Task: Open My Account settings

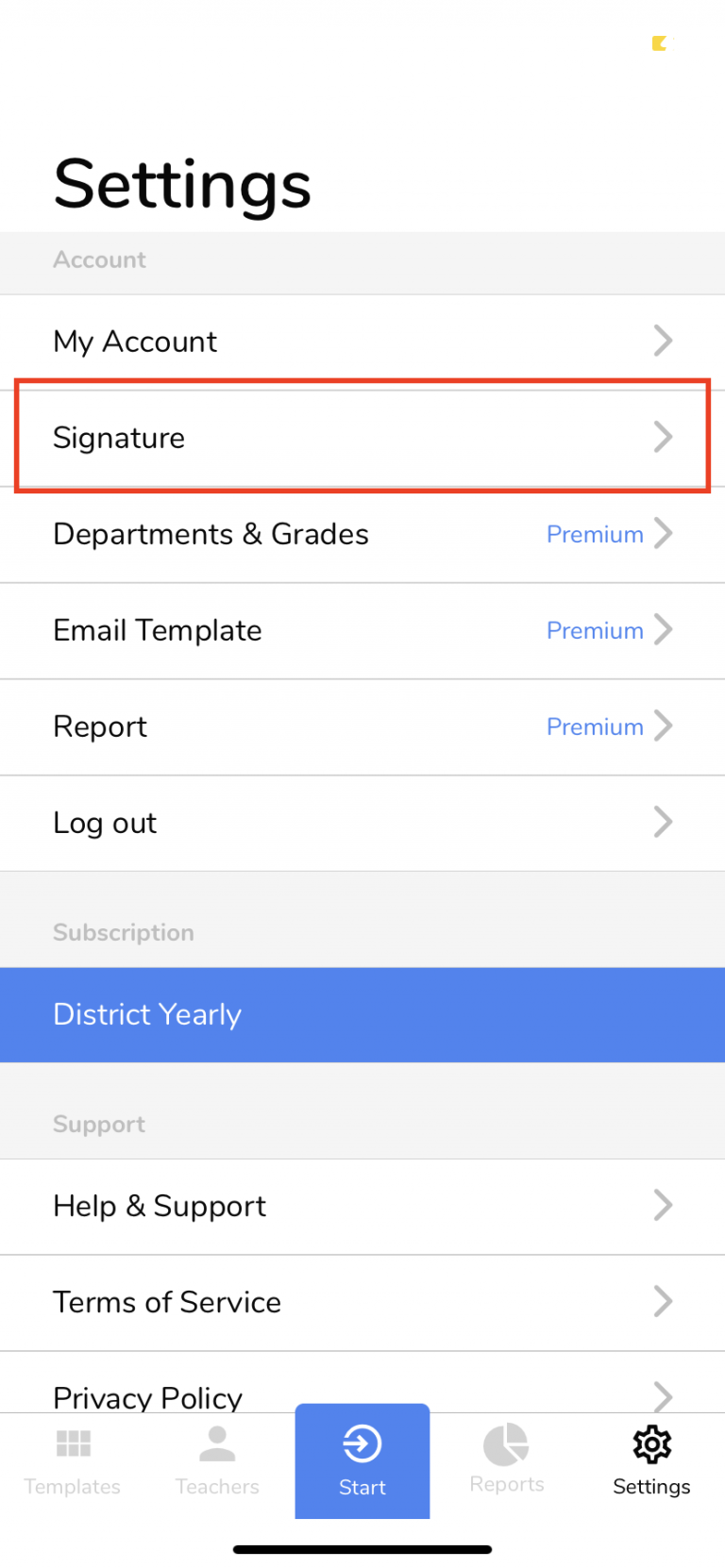Action: 362,342
